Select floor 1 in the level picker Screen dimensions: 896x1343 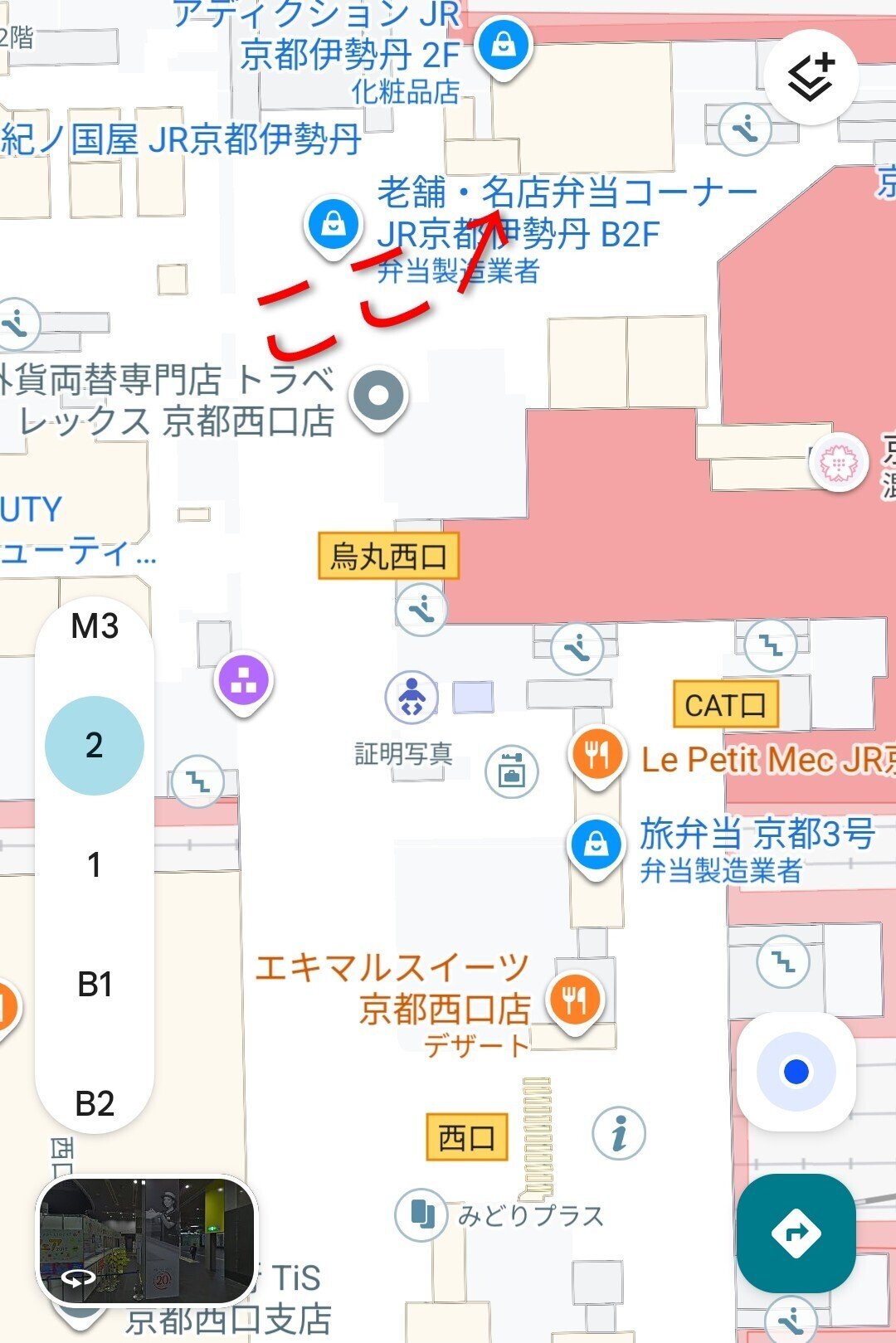(x=93, y=867)
